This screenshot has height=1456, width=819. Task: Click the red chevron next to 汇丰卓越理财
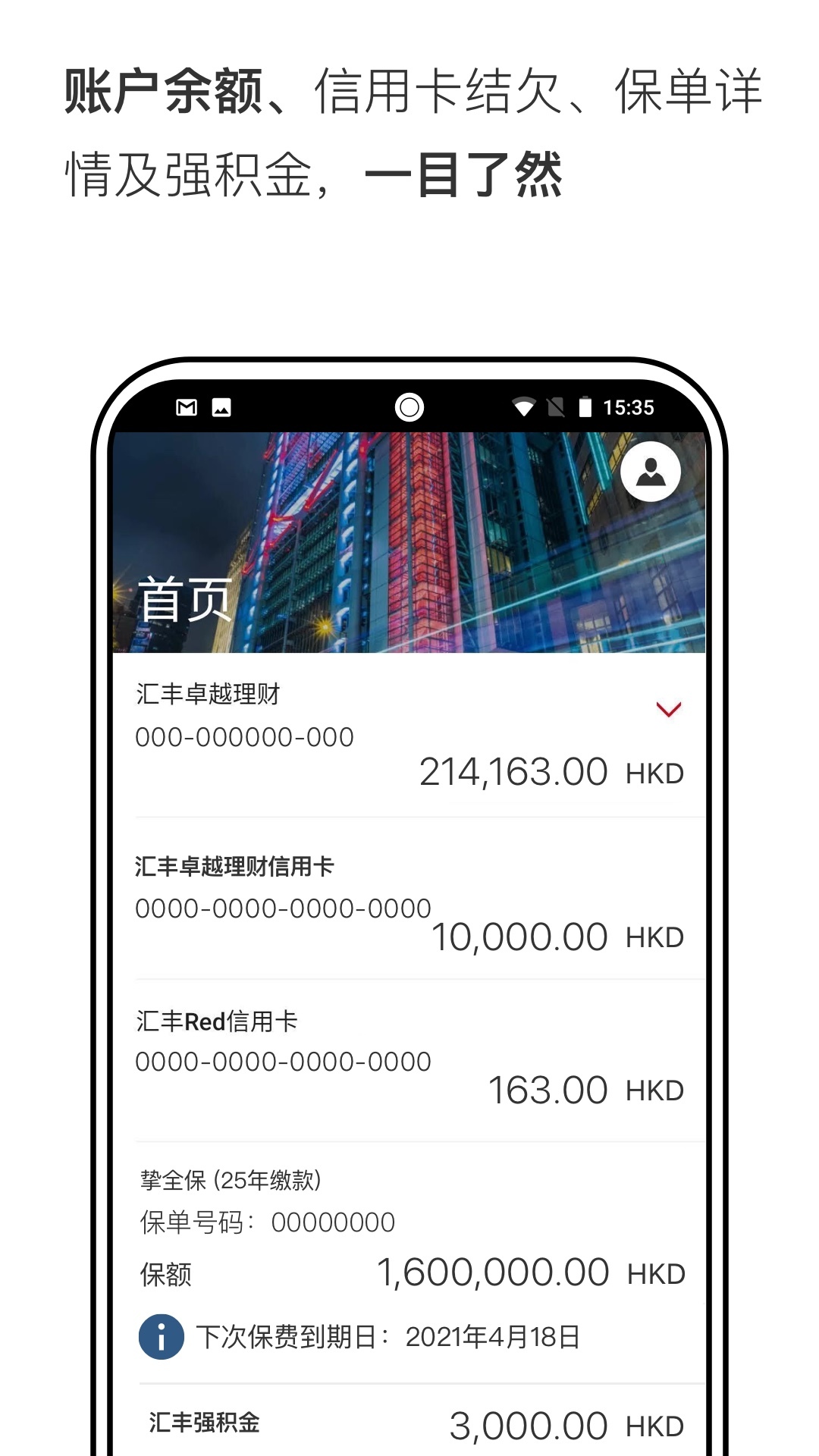point(668,711)
